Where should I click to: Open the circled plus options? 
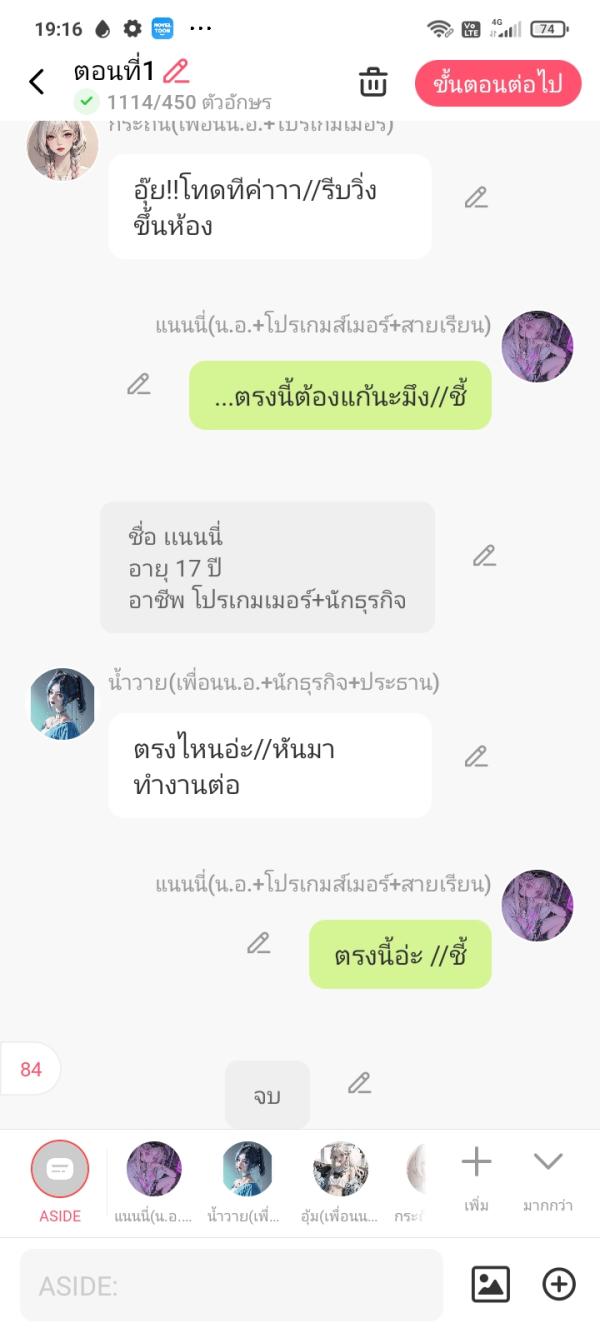click(559, 1285)
